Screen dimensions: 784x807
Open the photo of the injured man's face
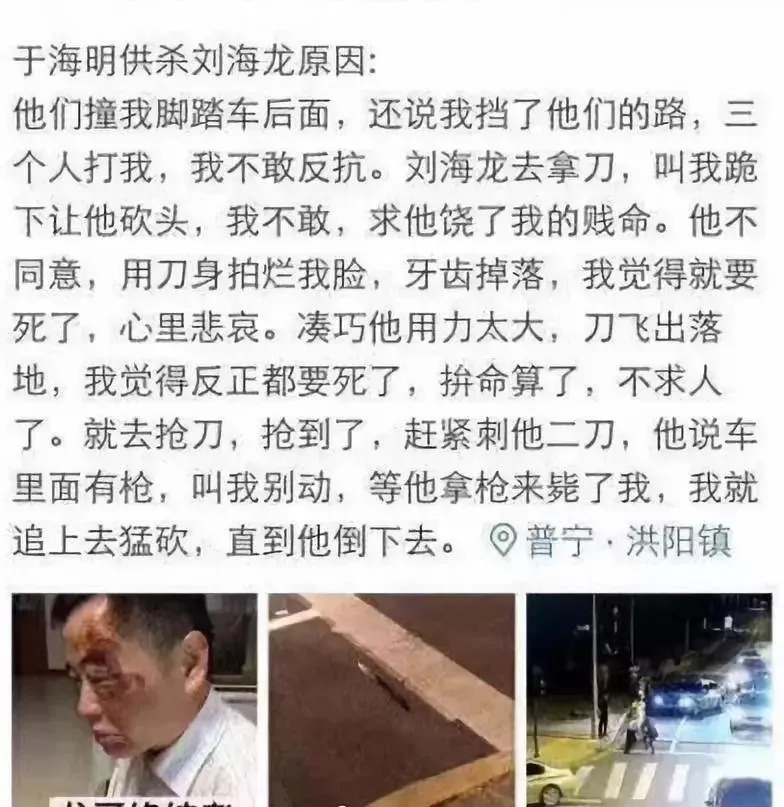tap(134, 700)
